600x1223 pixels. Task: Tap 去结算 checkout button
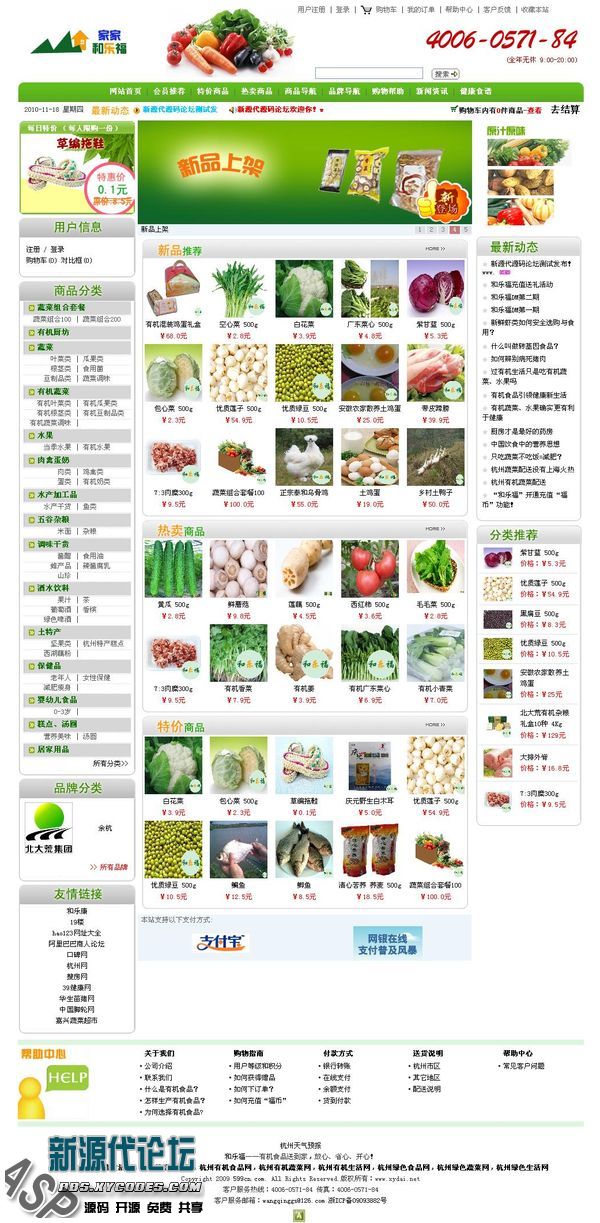[564, 110]
